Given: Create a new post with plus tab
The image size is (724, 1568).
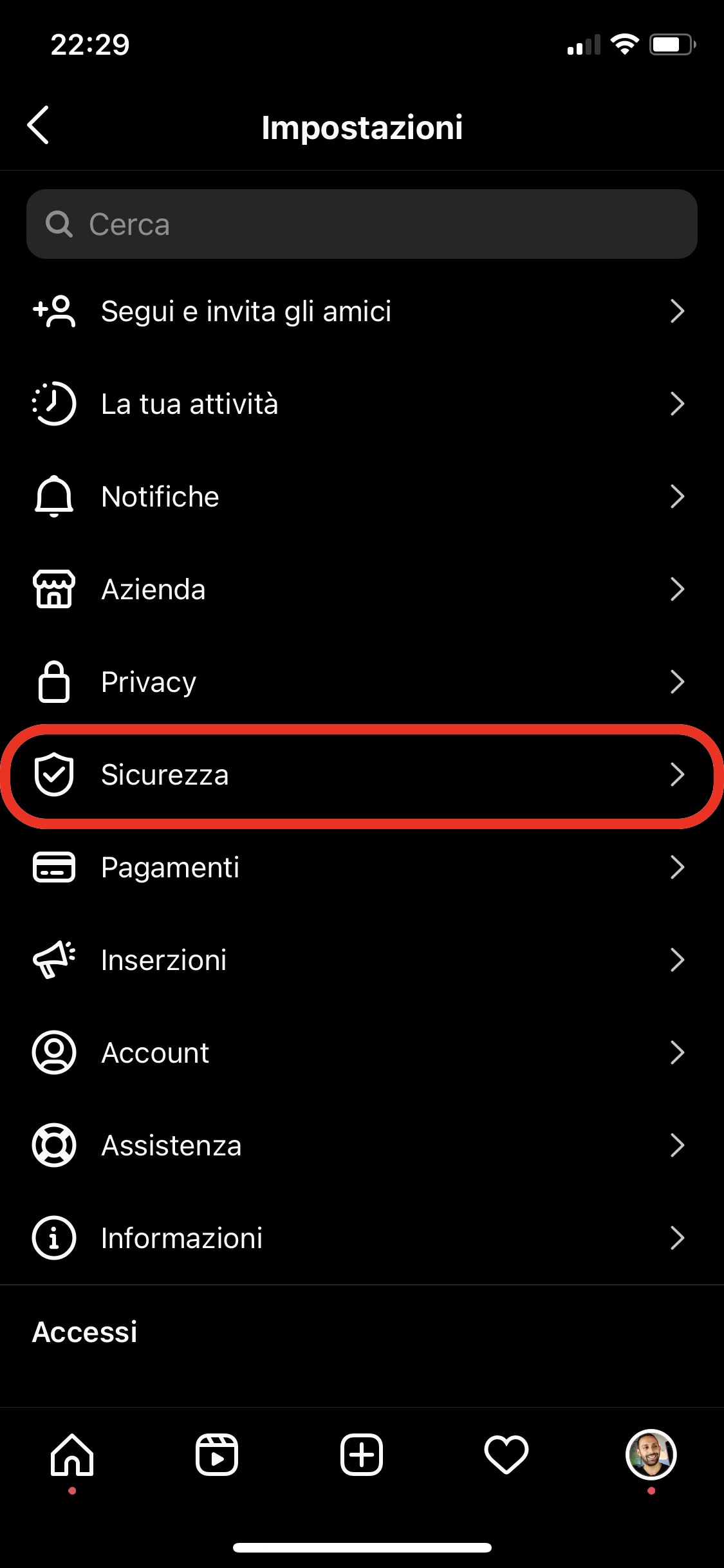Looking at the screenshot, I should coord(362,1455).
